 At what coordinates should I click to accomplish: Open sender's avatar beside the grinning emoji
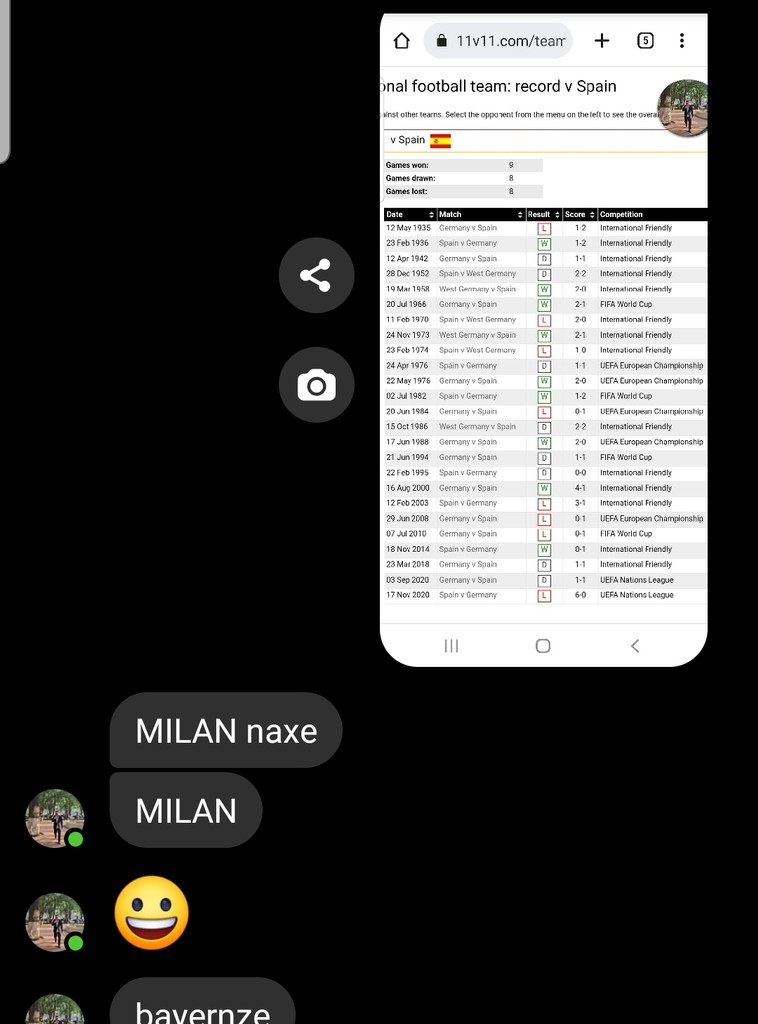tap(54, 921)
